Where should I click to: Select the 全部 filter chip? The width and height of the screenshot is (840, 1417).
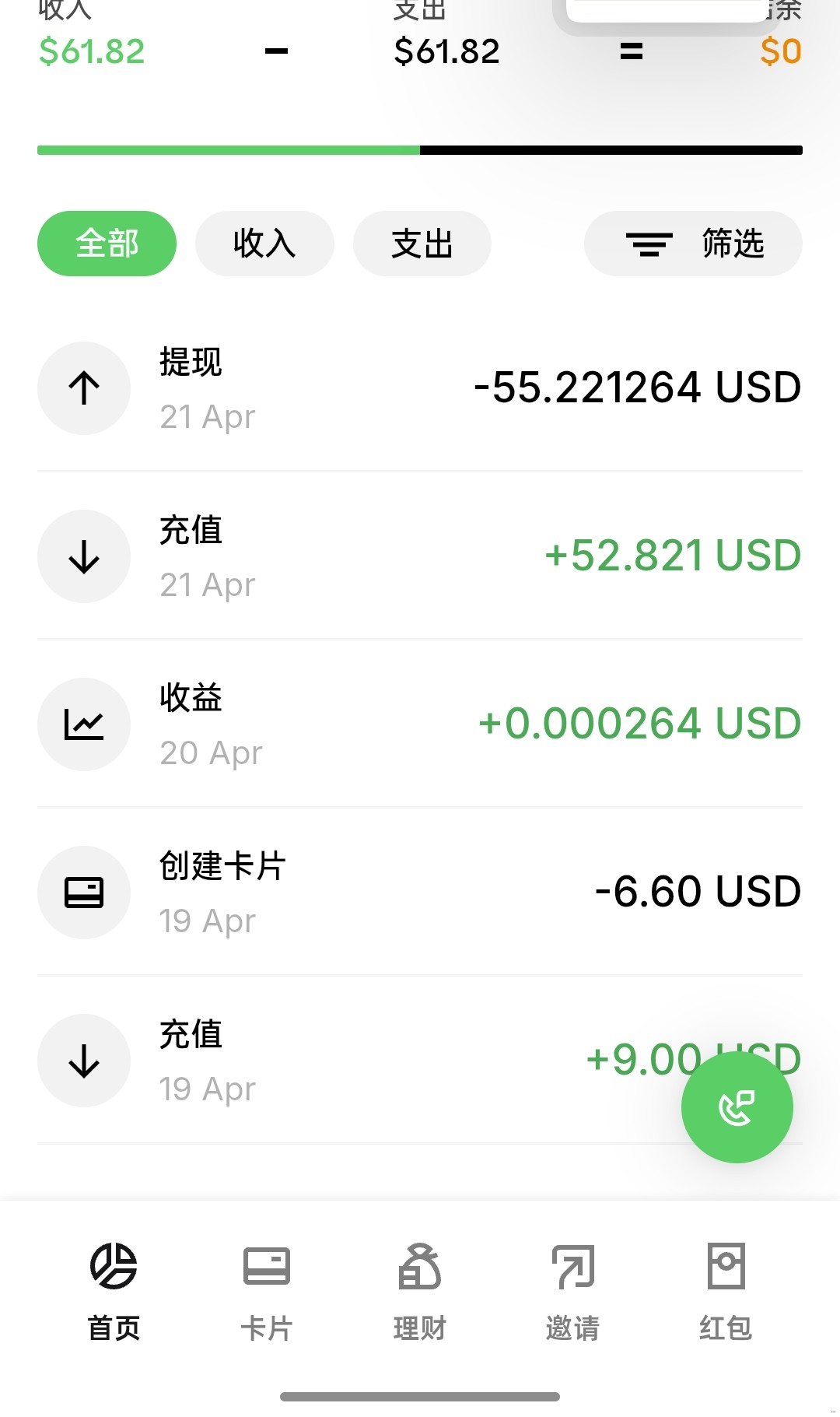click(x=107, y=244)
